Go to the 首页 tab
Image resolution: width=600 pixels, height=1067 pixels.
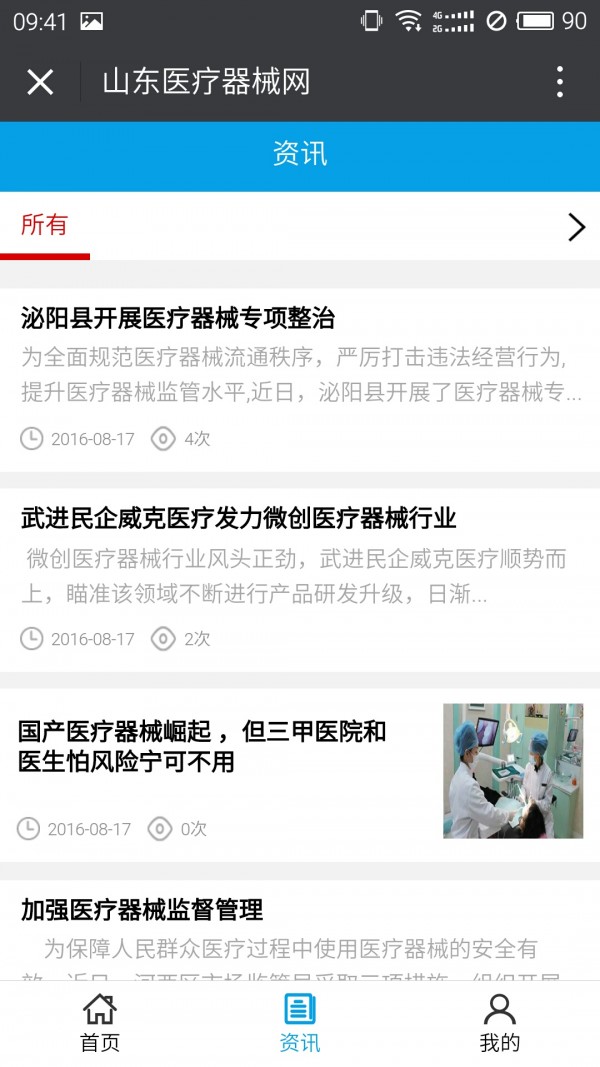click(x=100, y=1023)
